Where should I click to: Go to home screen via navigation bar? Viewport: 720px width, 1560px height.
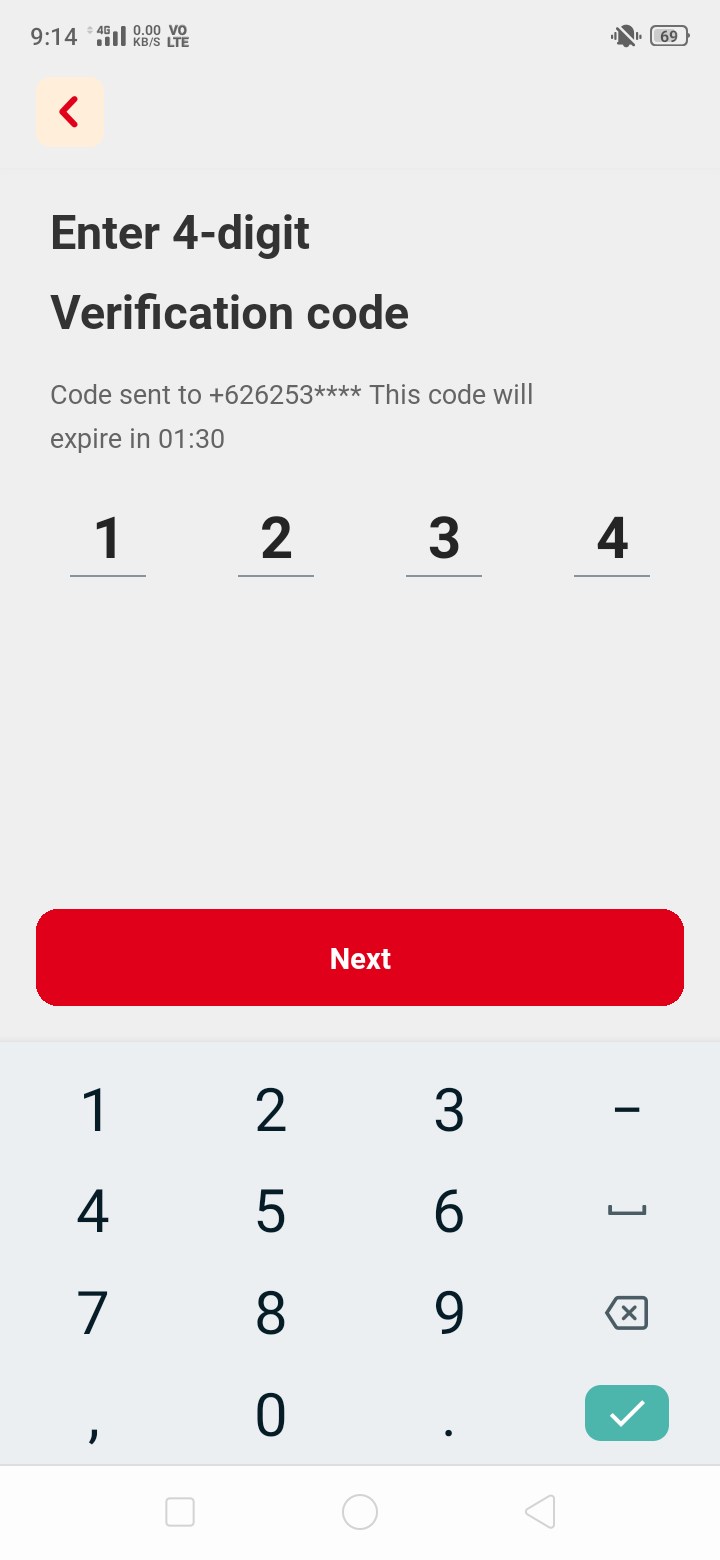[360, 1512]
